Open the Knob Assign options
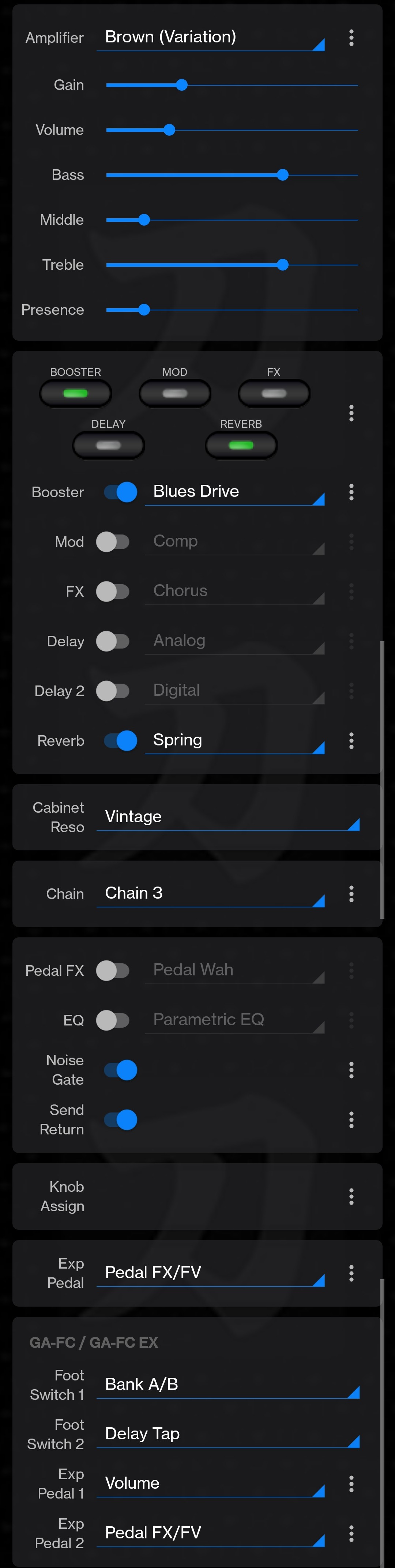The width and height of the screenshot is (395, 1568). click(x=351, y=1197)
